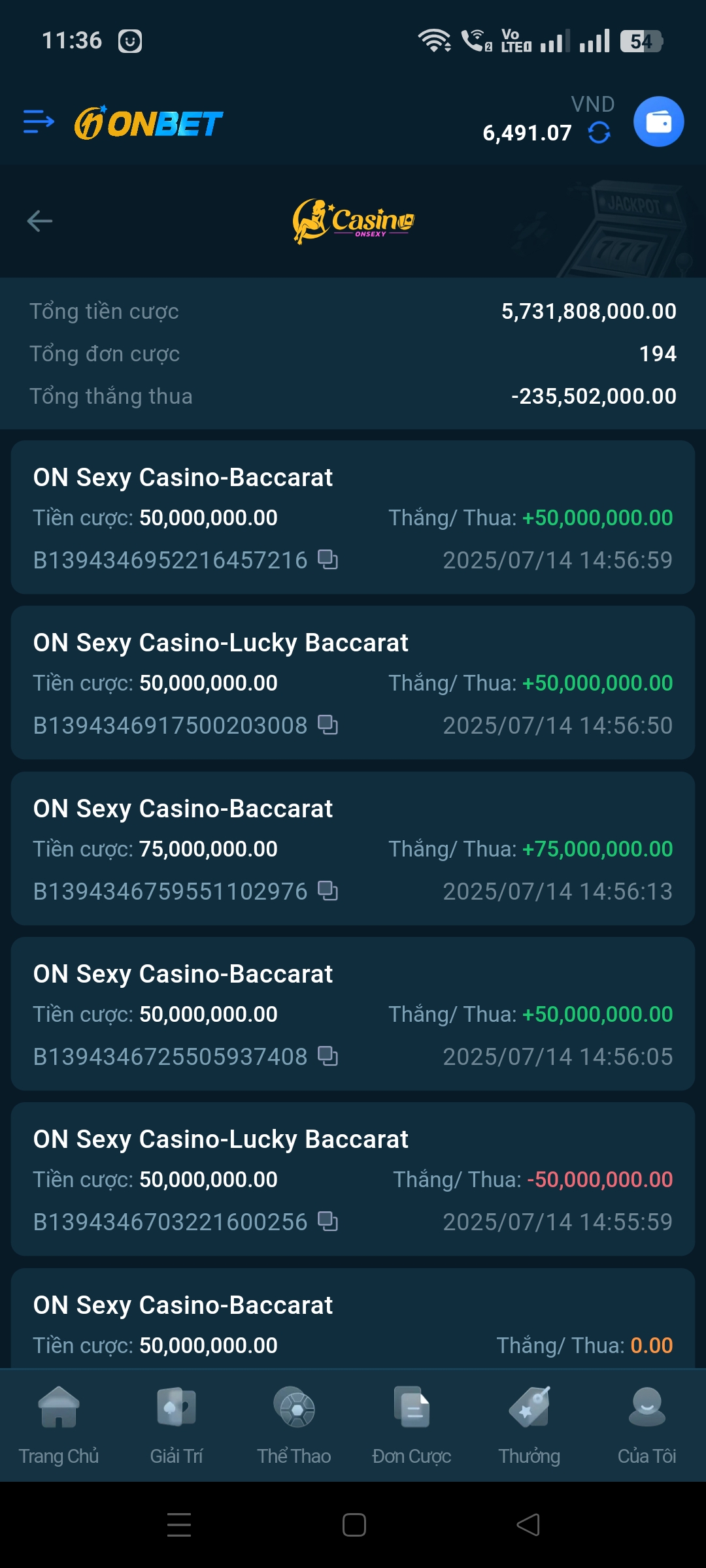Image resolution: width=706 pixels, height=1568 pixels.
Task: Go back with the header arrow
Action: [39, 221]
